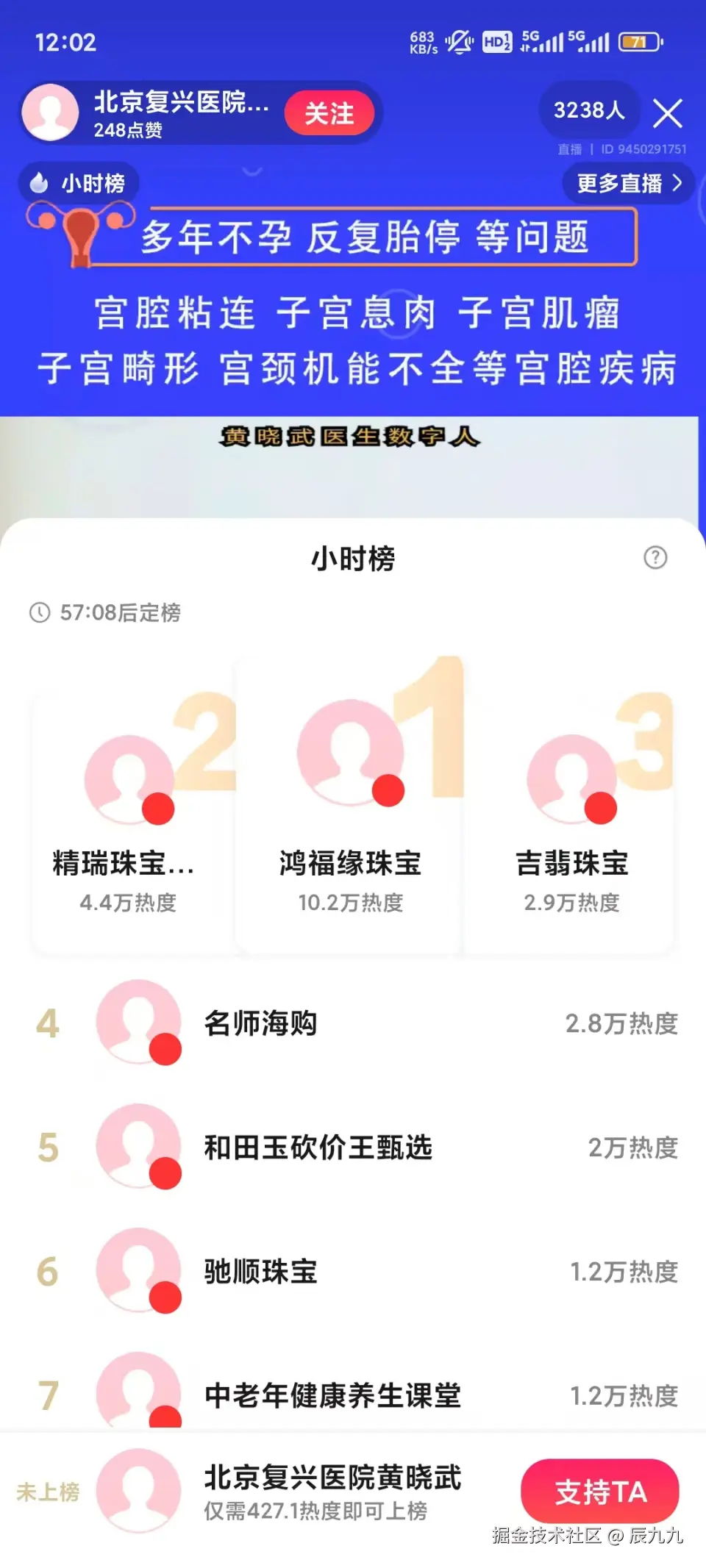Open the 驰顺珠宝 ranking row

pyautogui.click(x=353, y=1271)
